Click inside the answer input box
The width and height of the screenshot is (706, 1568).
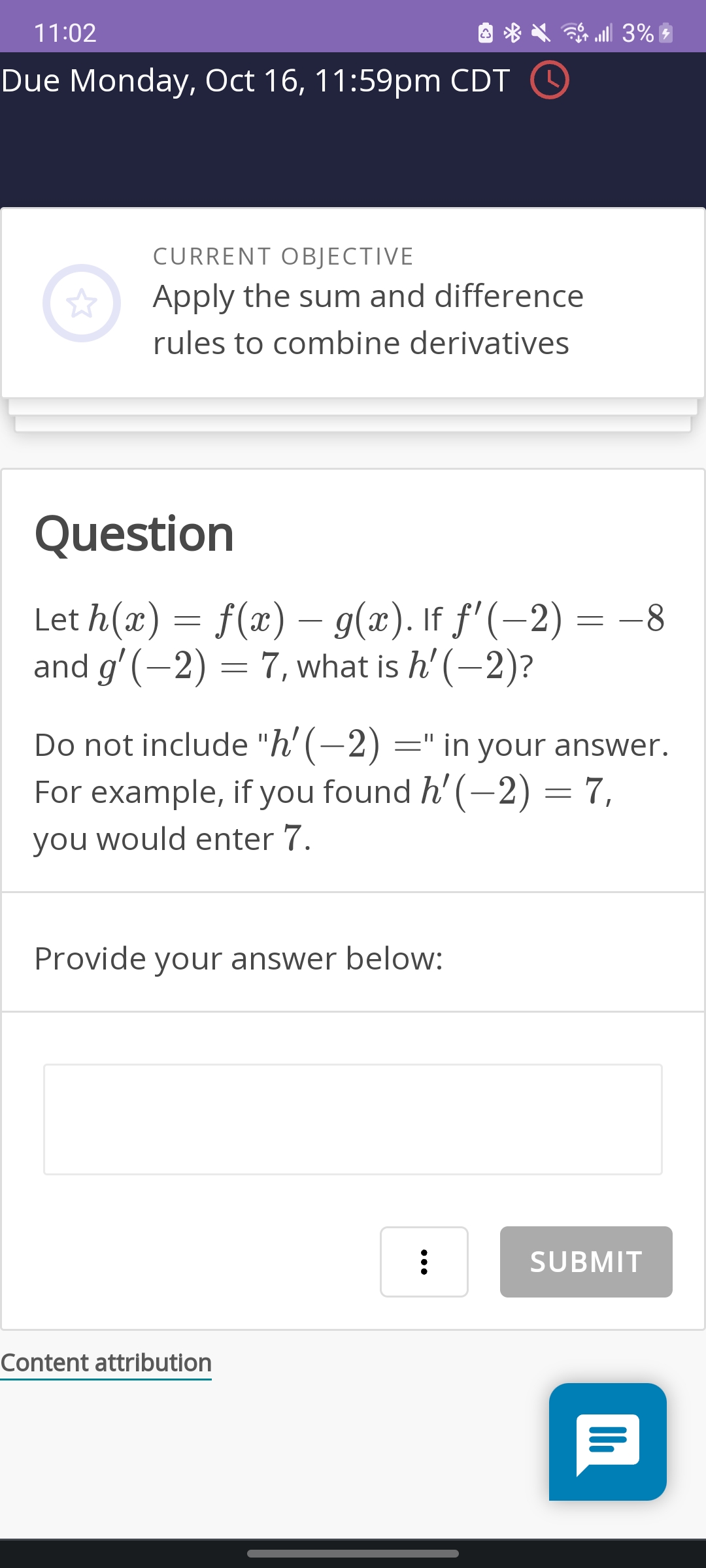pos(353,1117)
